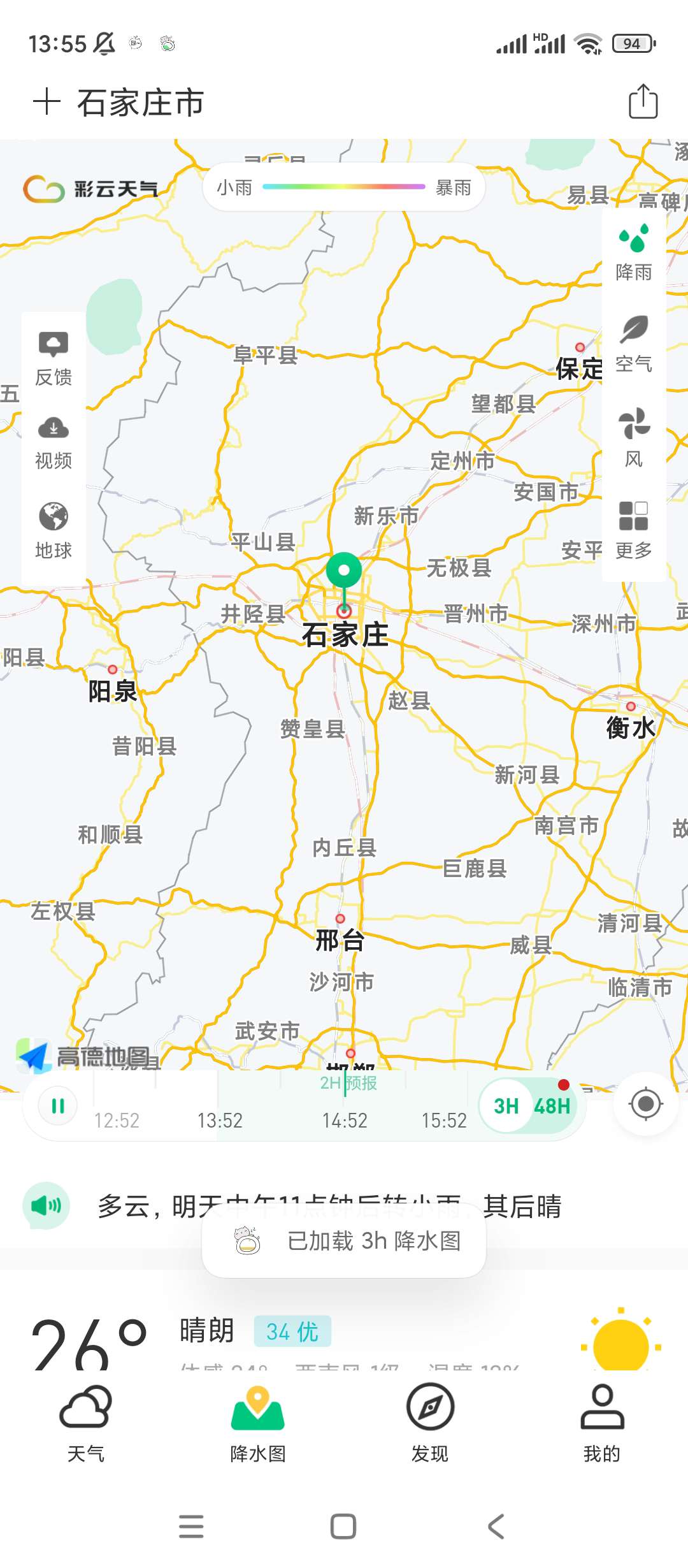The height and width of the screenshot is (1568, 688).
Task: Tap the system back button
Action: [496, 1527]
